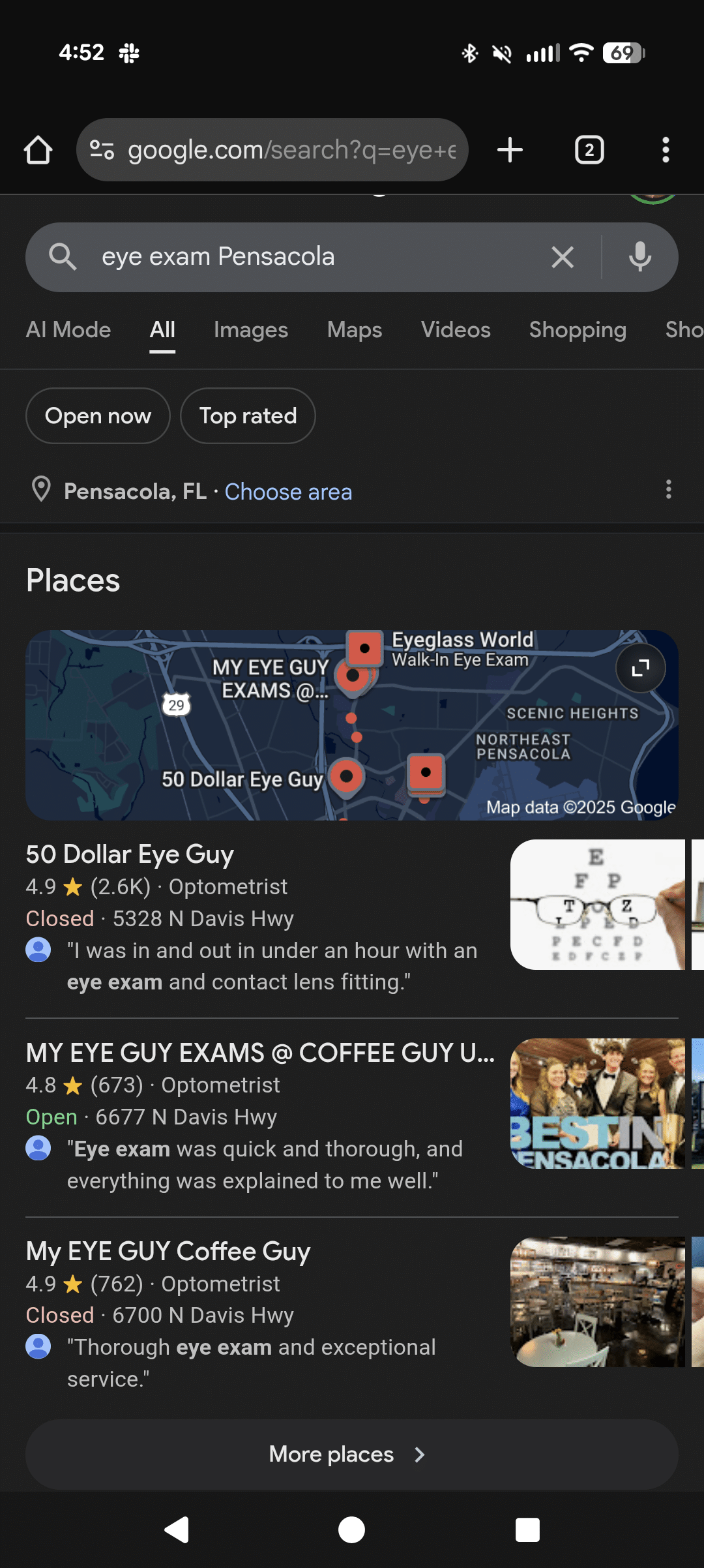Open the browser overflow menu
Image resolution: width=704 pixels, height=1568 pixels.
click(x=665, y=150)
